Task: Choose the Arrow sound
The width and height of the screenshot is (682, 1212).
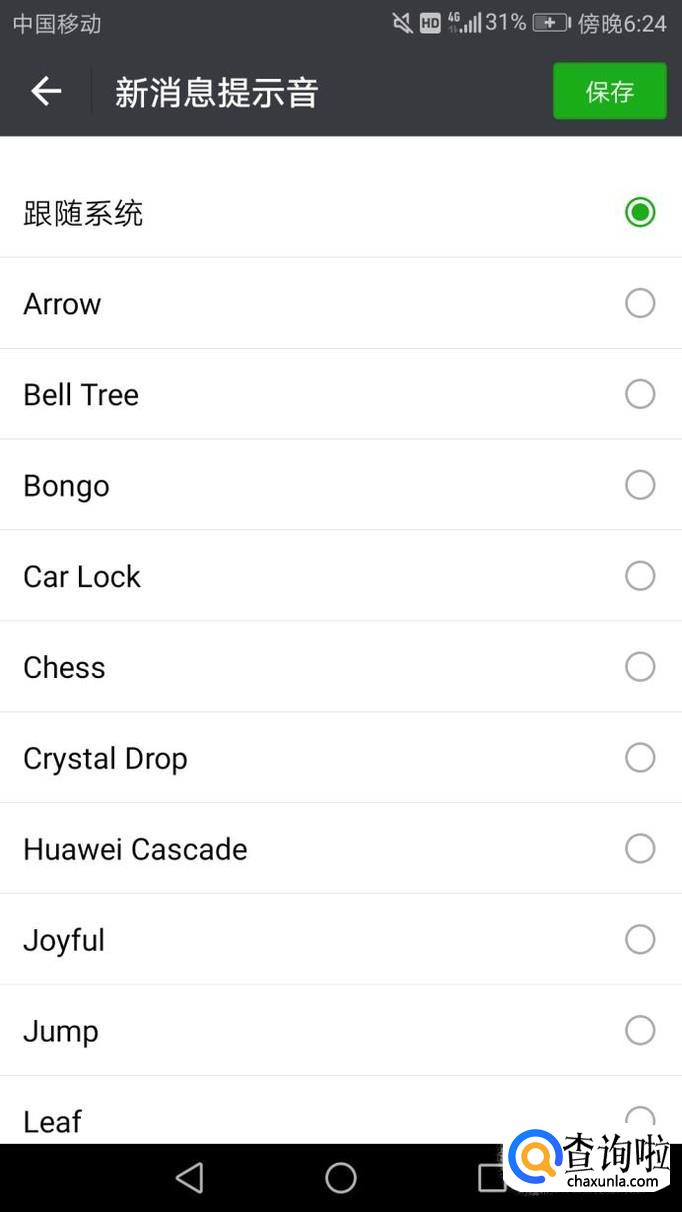Action: point(640,303)
